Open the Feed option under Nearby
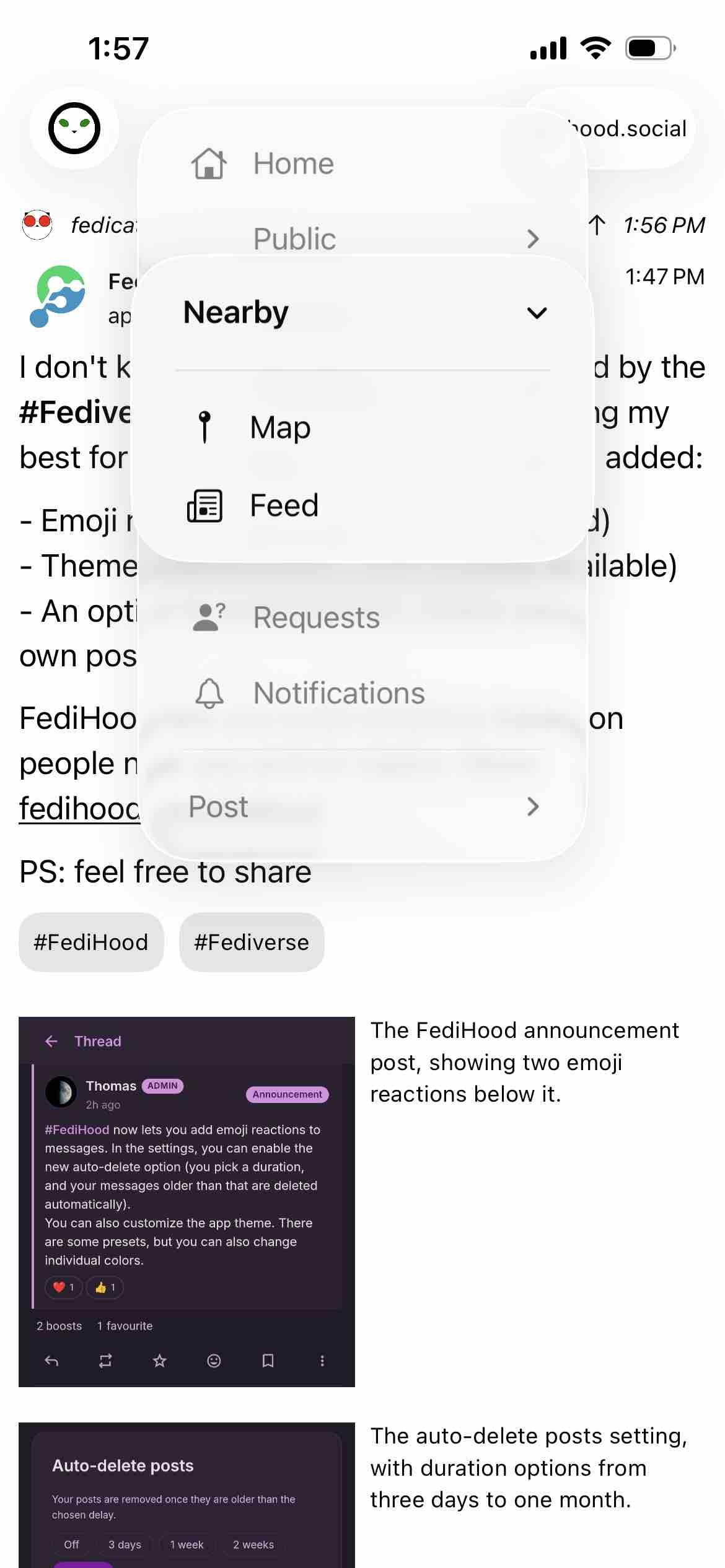725x1568 pixels. pyautogui.click(x=362, y=505)
